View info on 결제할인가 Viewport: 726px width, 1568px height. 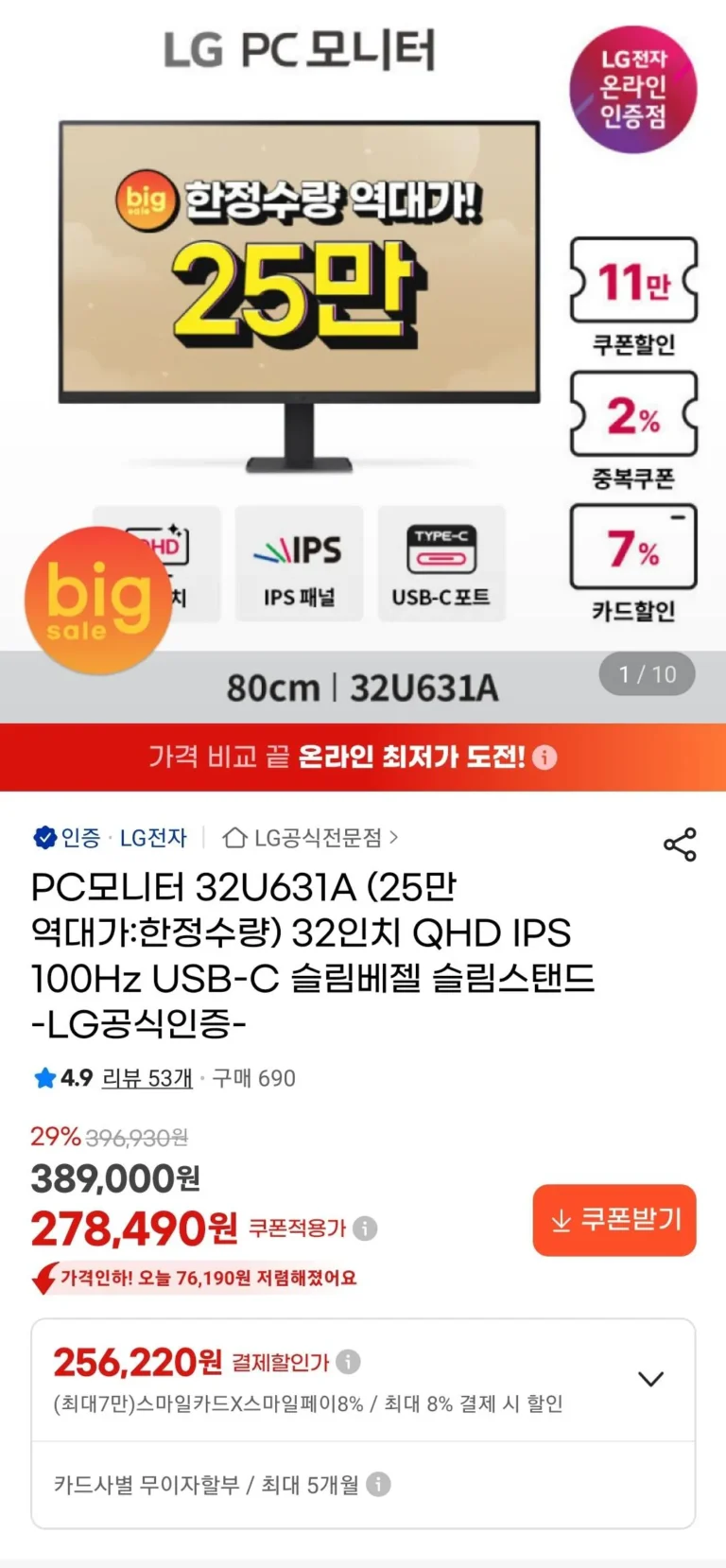349,1362
